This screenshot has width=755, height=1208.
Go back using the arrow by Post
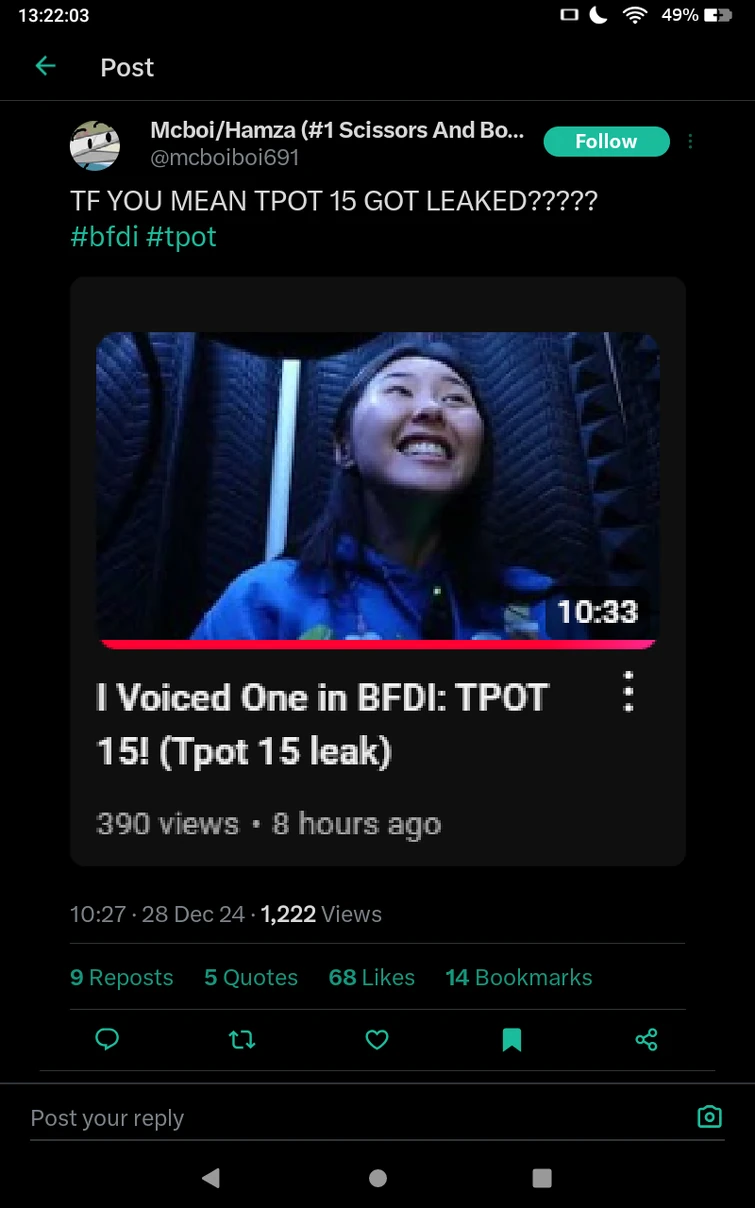click(45, 67)
